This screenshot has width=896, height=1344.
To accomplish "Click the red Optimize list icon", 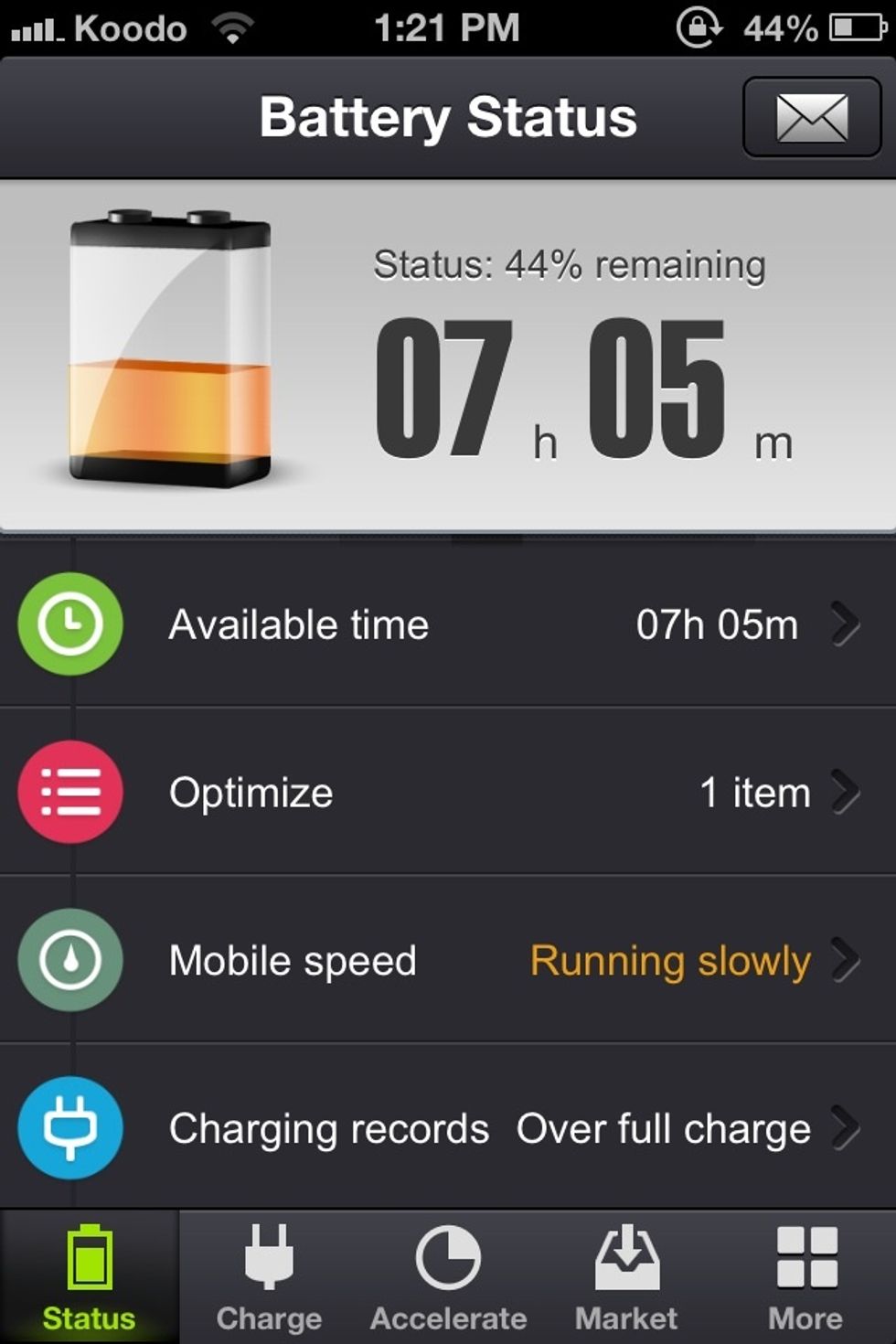I will 69,792.
